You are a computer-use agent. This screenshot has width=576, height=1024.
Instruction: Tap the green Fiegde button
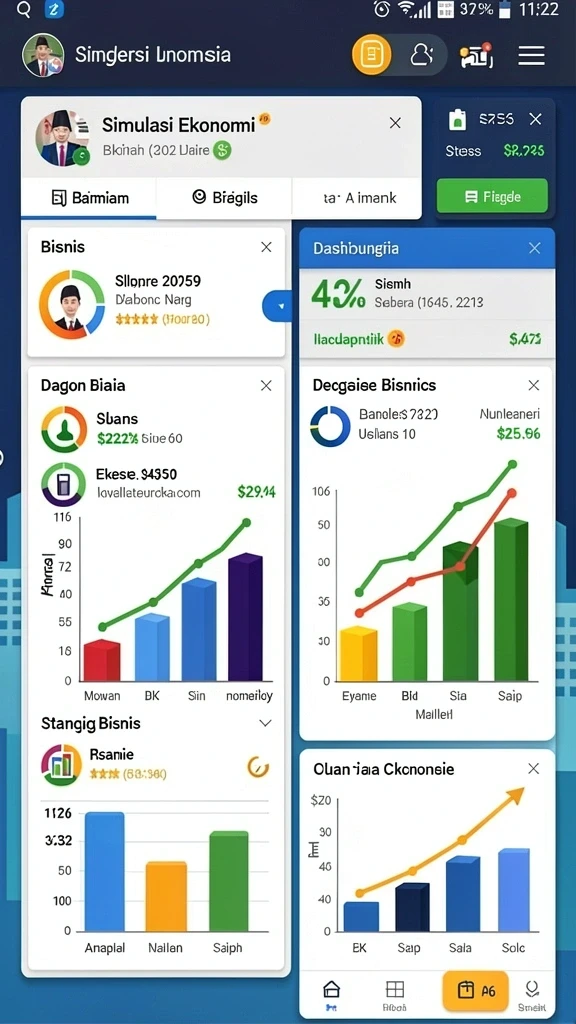click(x=492, y=196)
